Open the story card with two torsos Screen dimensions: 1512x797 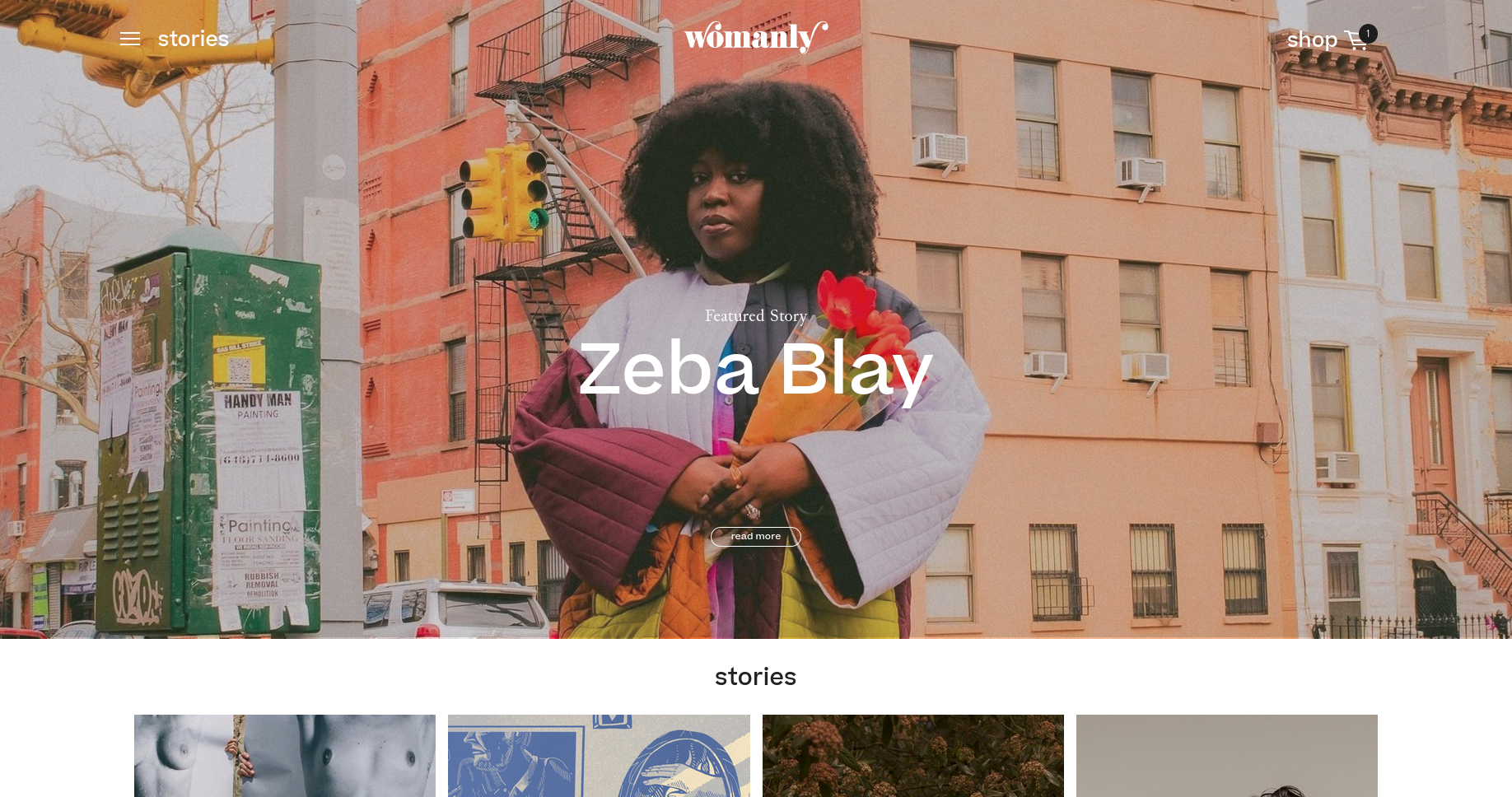pos(285,755)
